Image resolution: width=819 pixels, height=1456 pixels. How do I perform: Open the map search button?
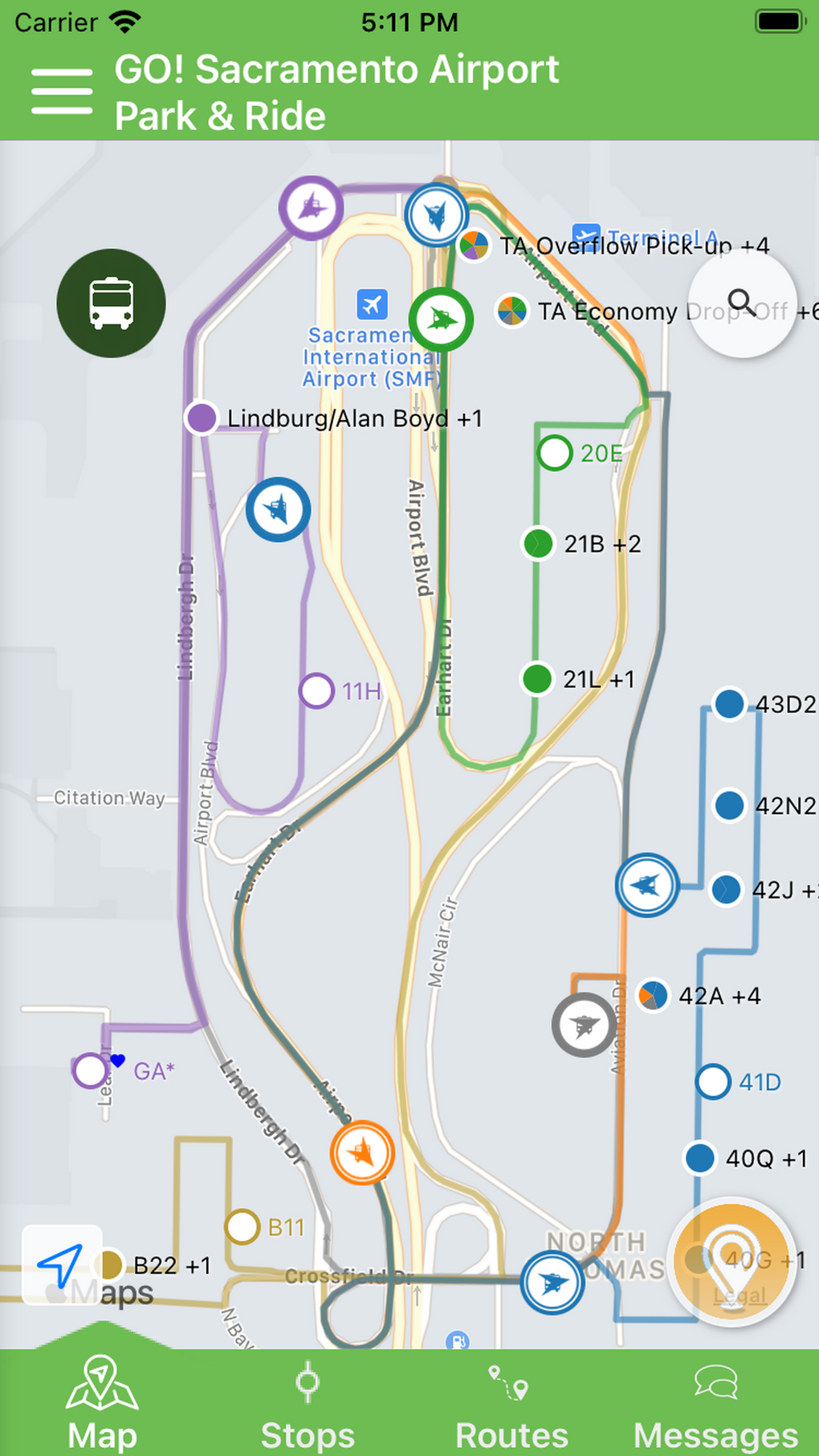click(742, 304)
